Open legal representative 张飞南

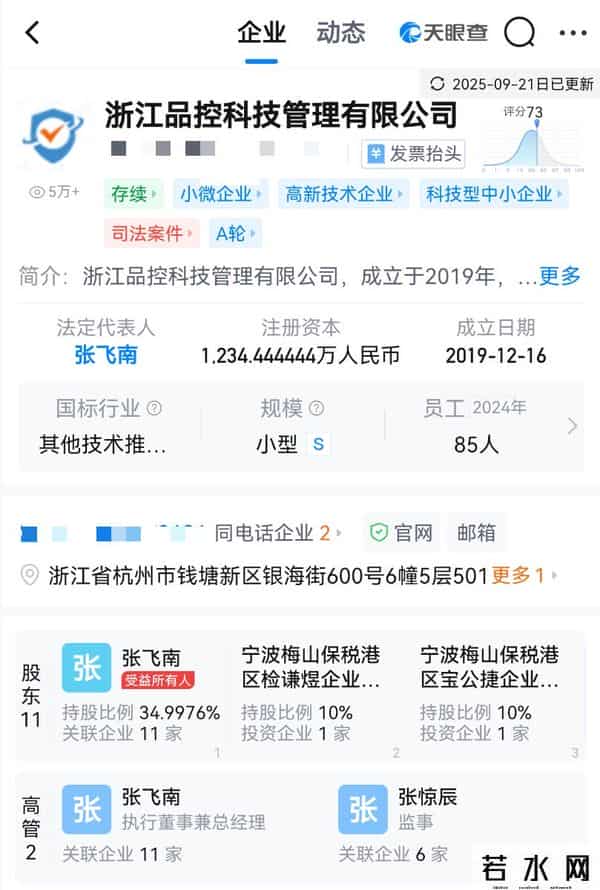tap(106, 354)
